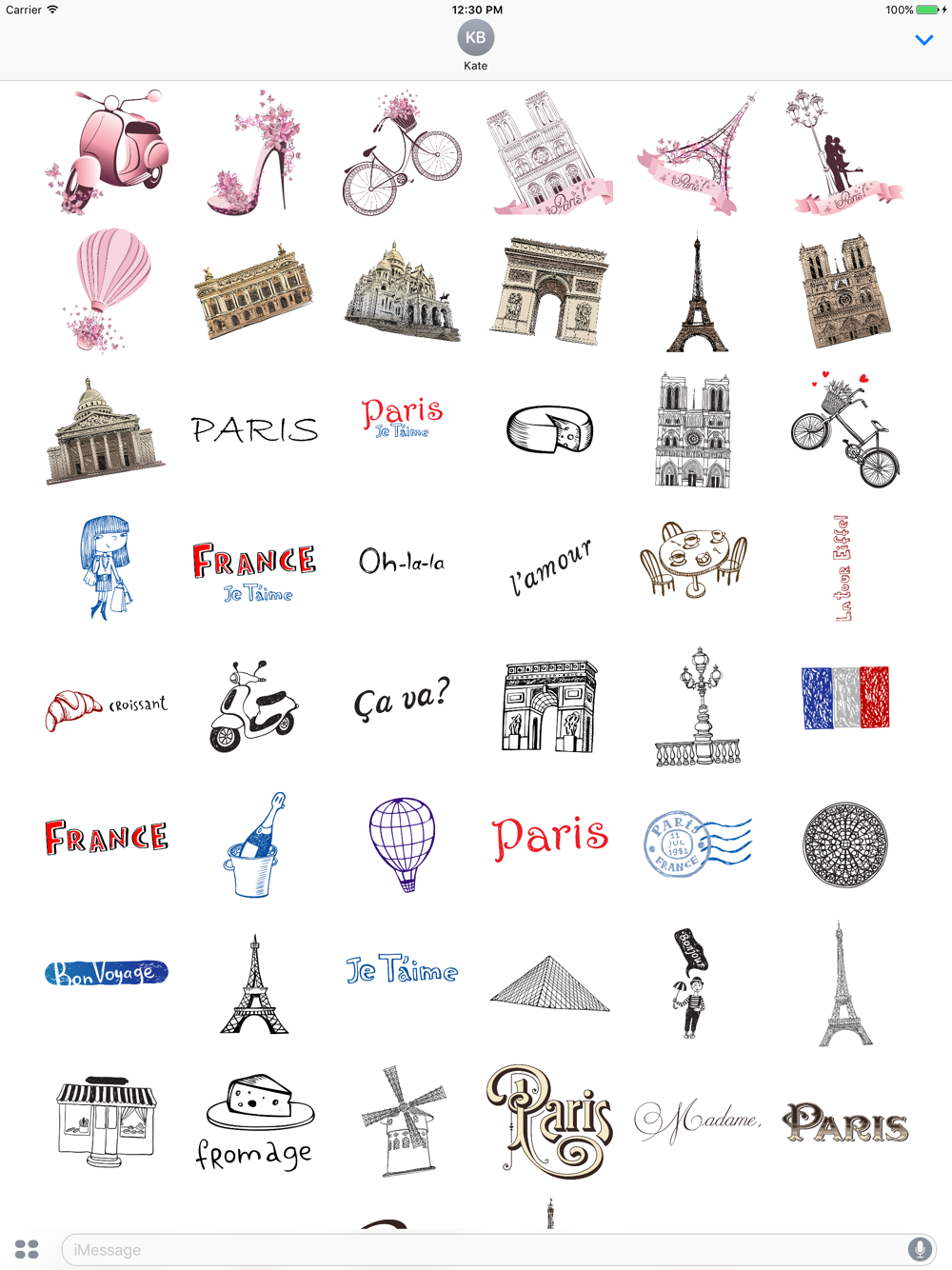
Task: Pick the Madame script sticker
Action: click(698, 1121)
